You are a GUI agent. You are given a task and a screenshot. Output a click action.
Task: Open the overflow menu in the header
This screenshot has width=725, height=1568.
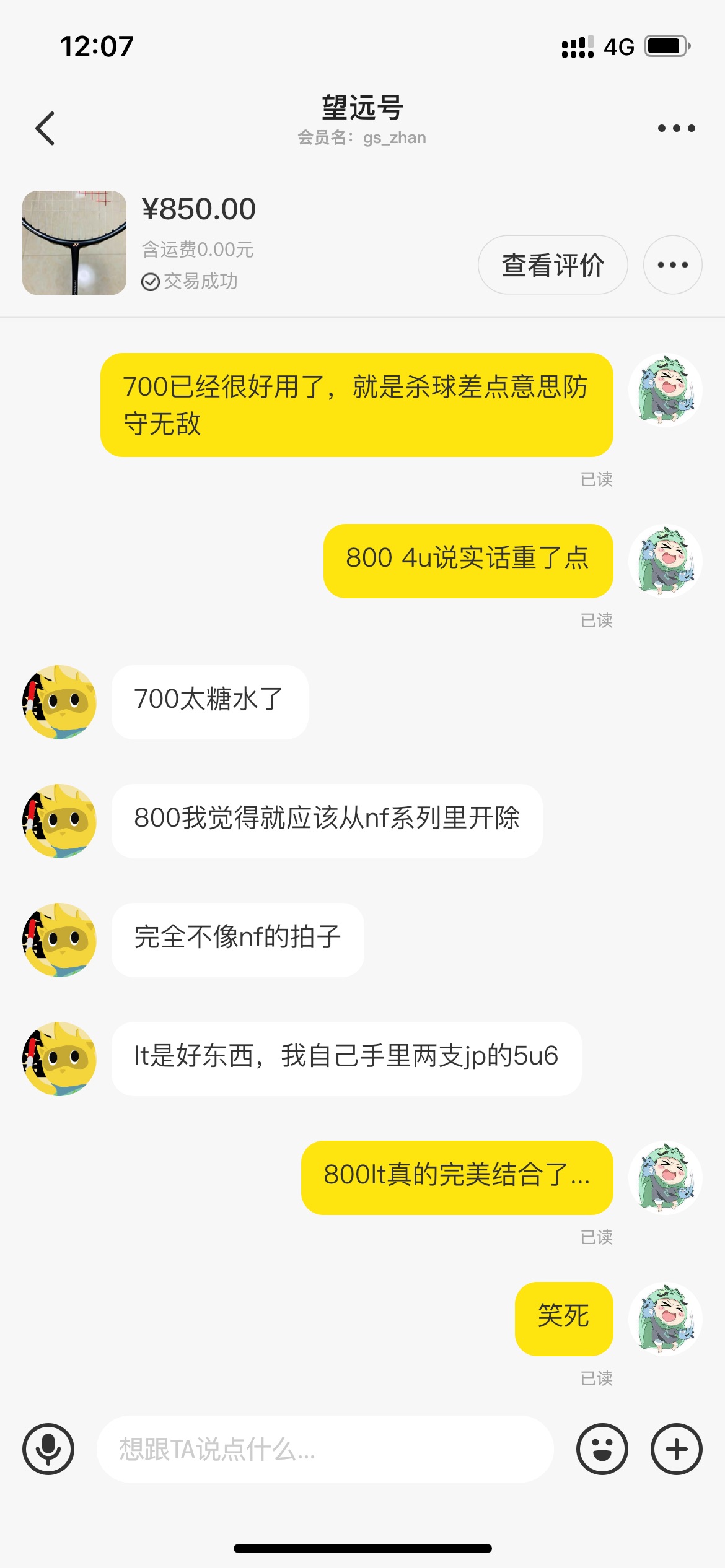tap(676, 128)
